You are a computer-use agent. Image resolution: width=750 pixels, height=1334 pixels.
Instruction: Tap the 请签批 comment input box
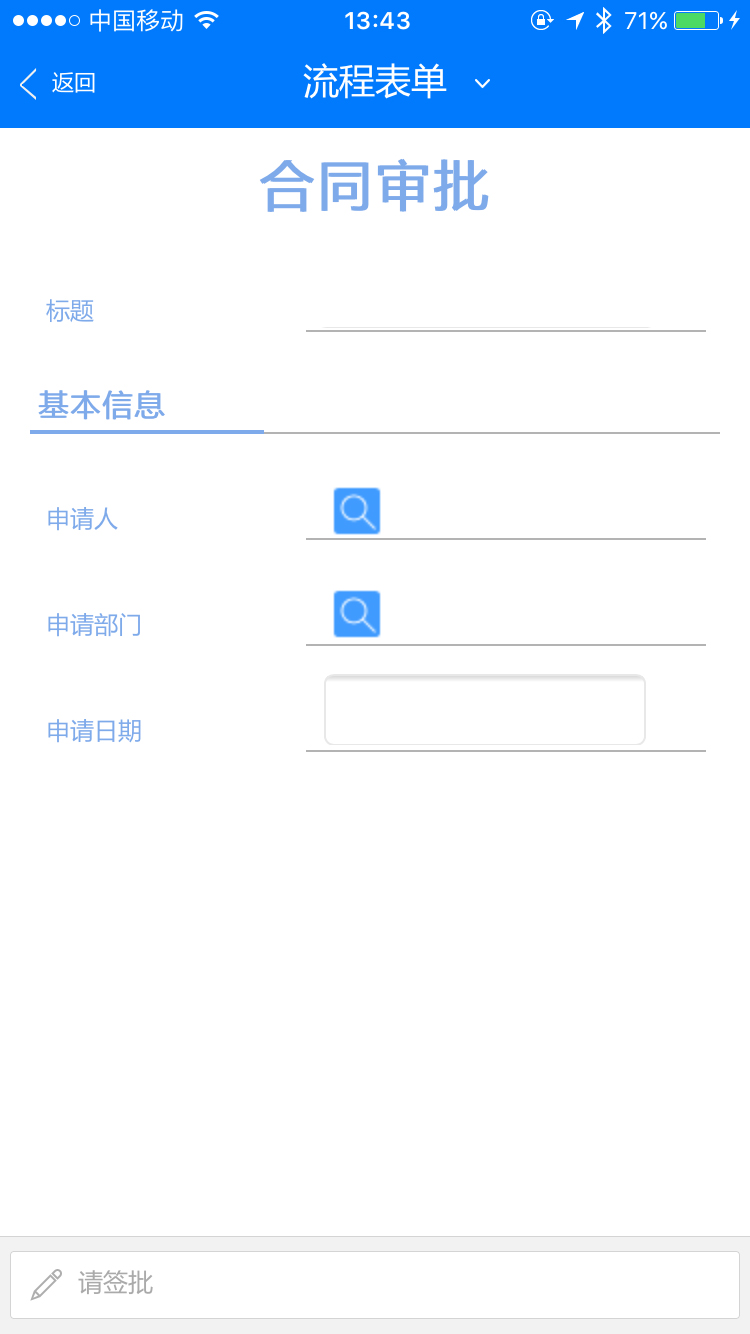click(x=375, y=1284)
